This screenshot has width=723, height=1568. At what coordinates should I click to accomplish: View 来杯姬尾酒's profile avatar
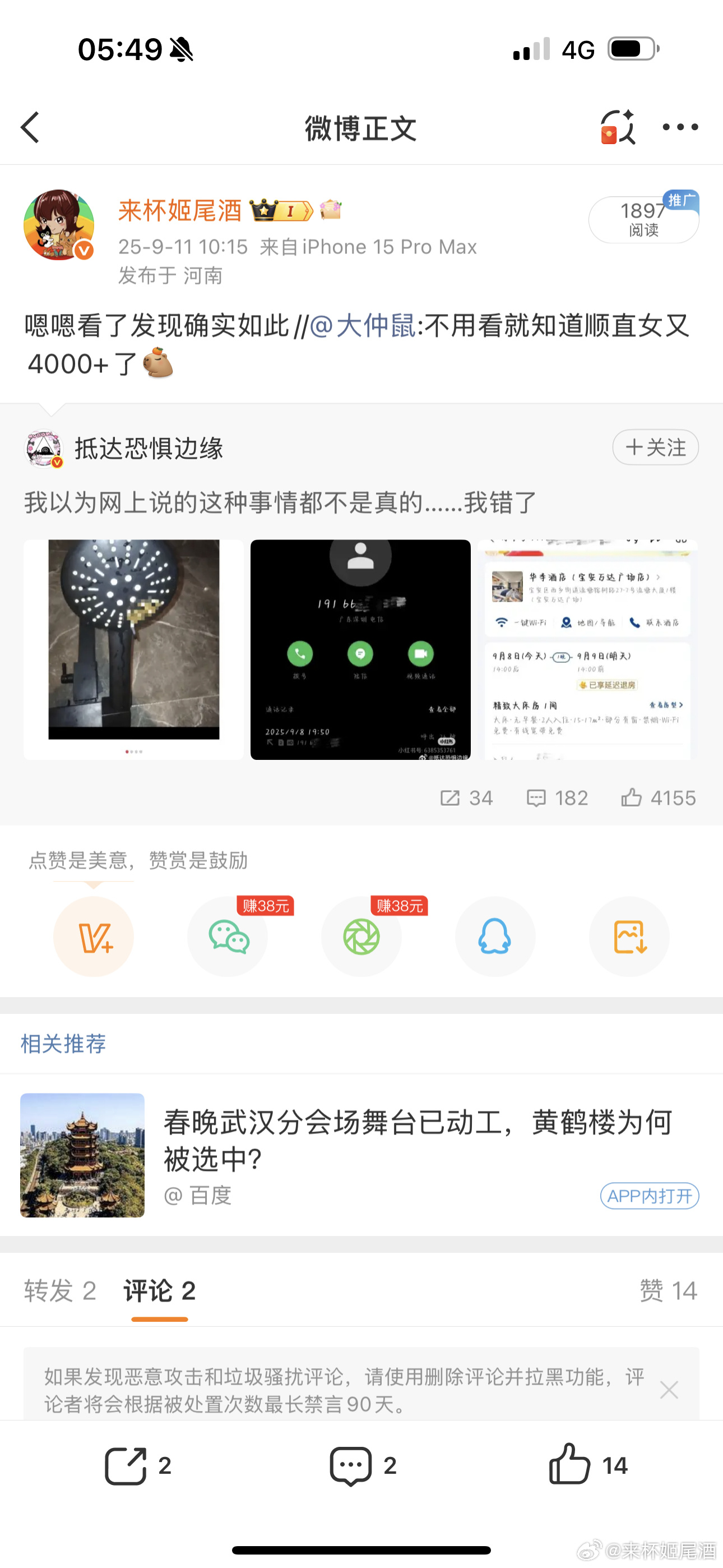pos(58,225)
